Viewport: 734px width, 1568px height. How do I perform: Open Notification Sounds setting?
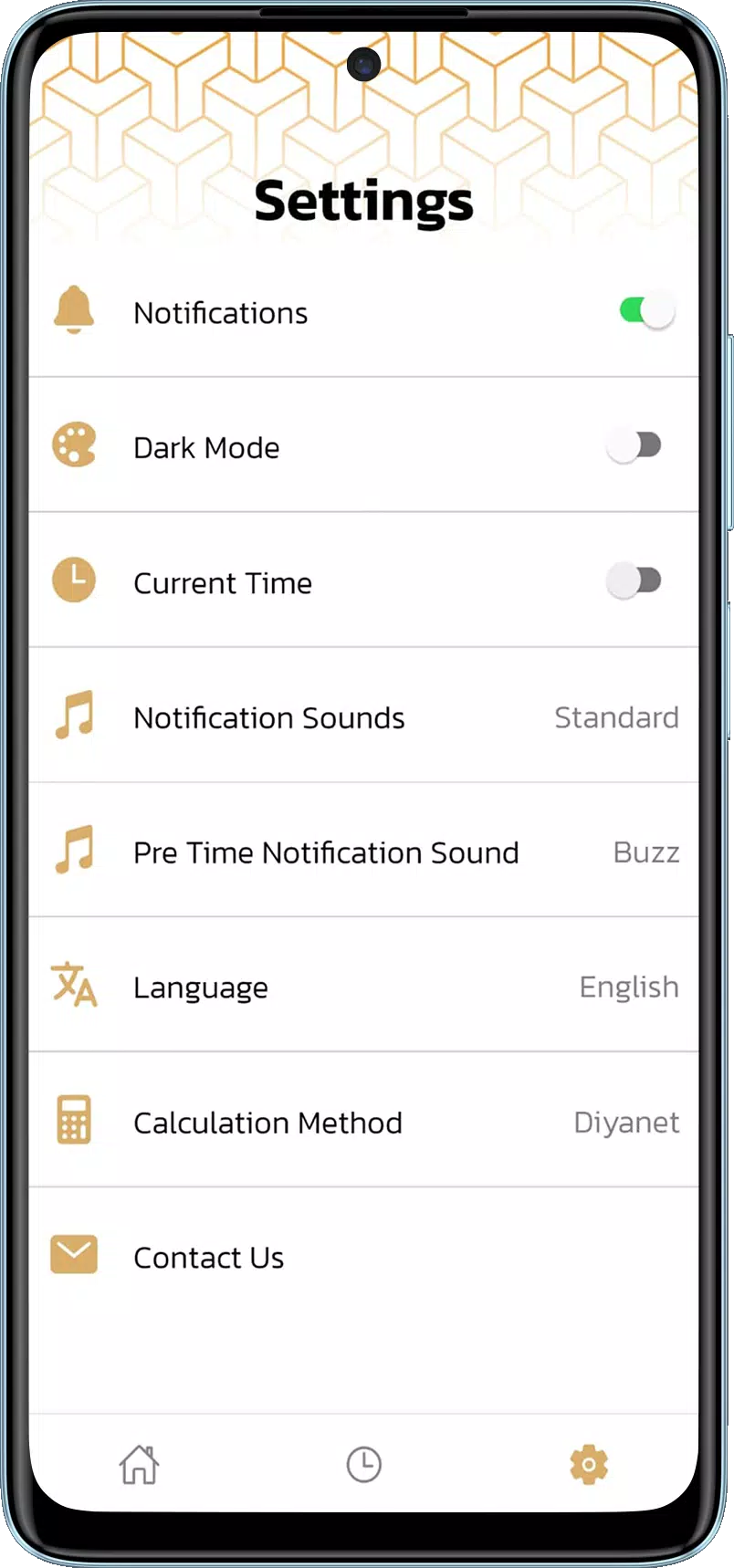tap(363, 717)
